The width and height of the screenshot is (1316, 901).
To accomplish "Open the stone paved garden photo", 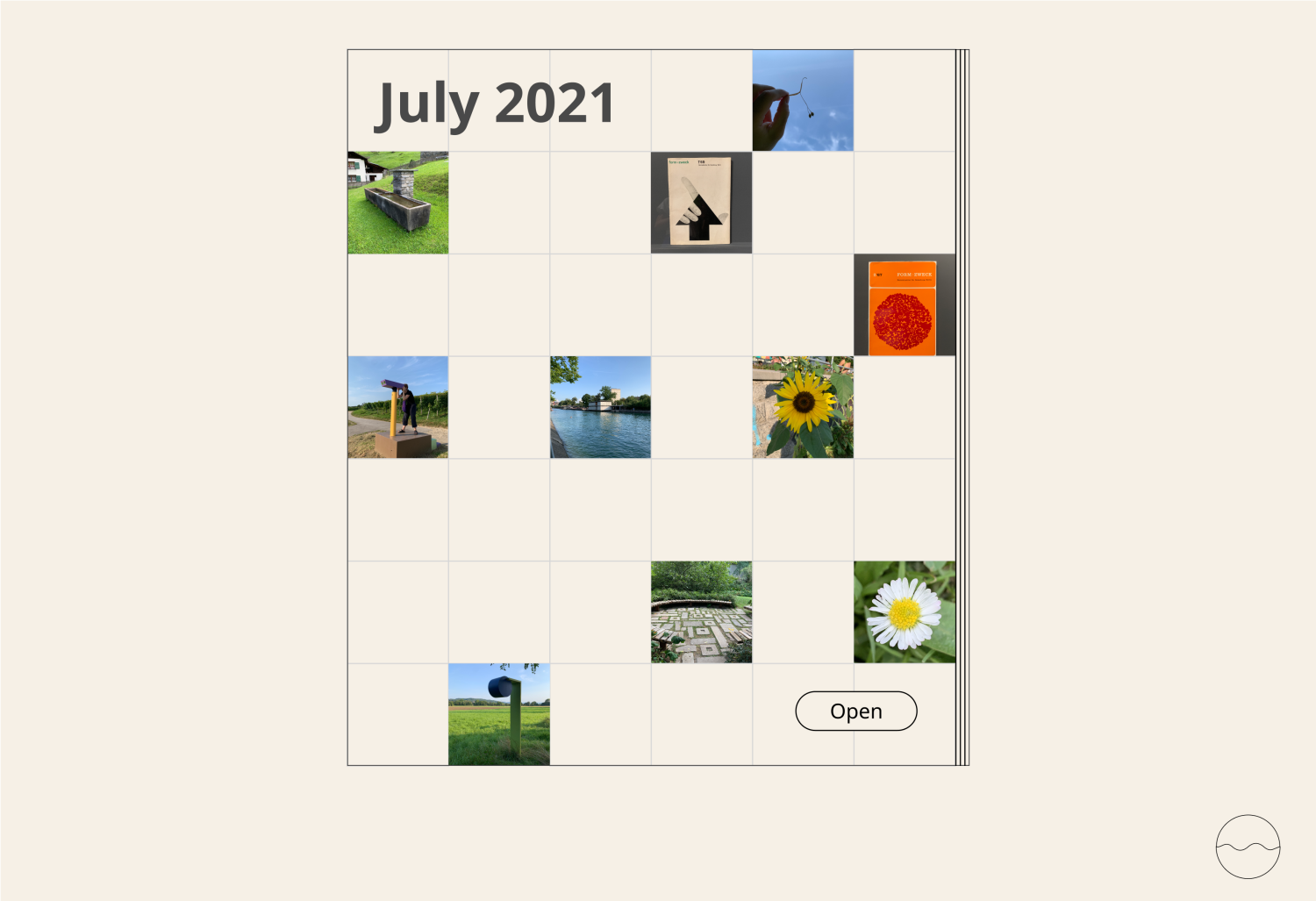I will pyautogui.click(x=701, y=611).
